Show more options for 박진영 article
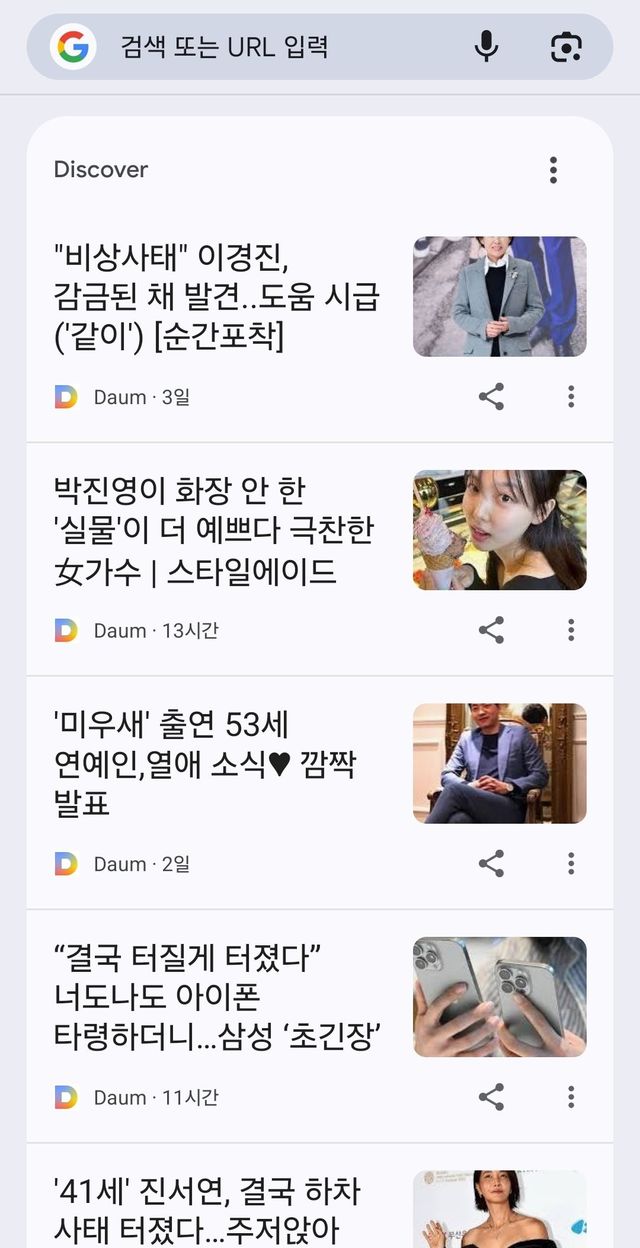This screenshot has width=640, height=1248. pyautogui.click(x=571, y=630)
